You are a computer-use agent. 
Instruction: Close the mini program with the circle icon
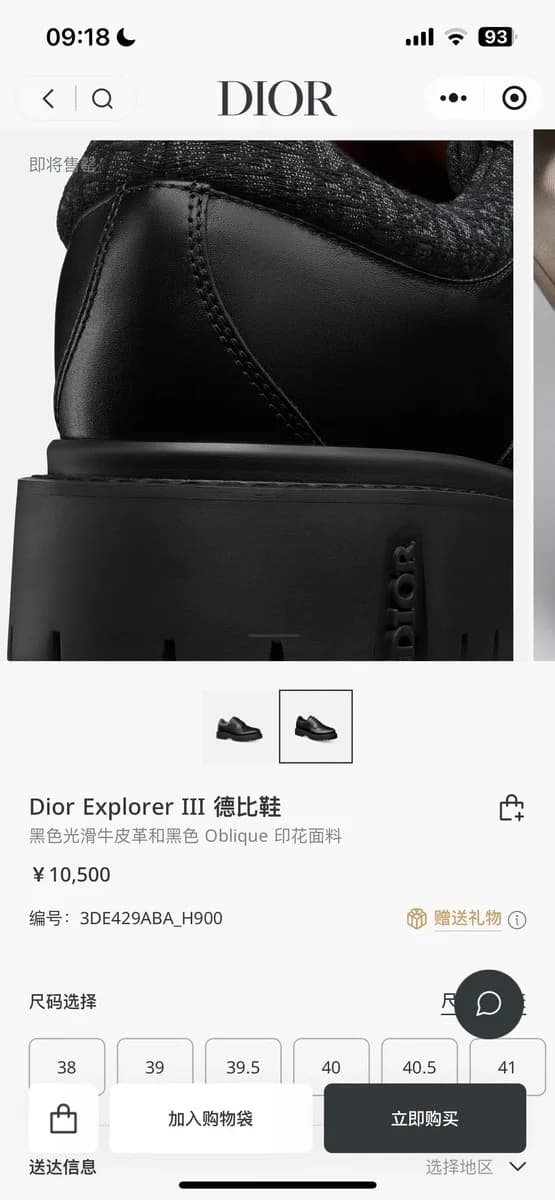(514, 98)
